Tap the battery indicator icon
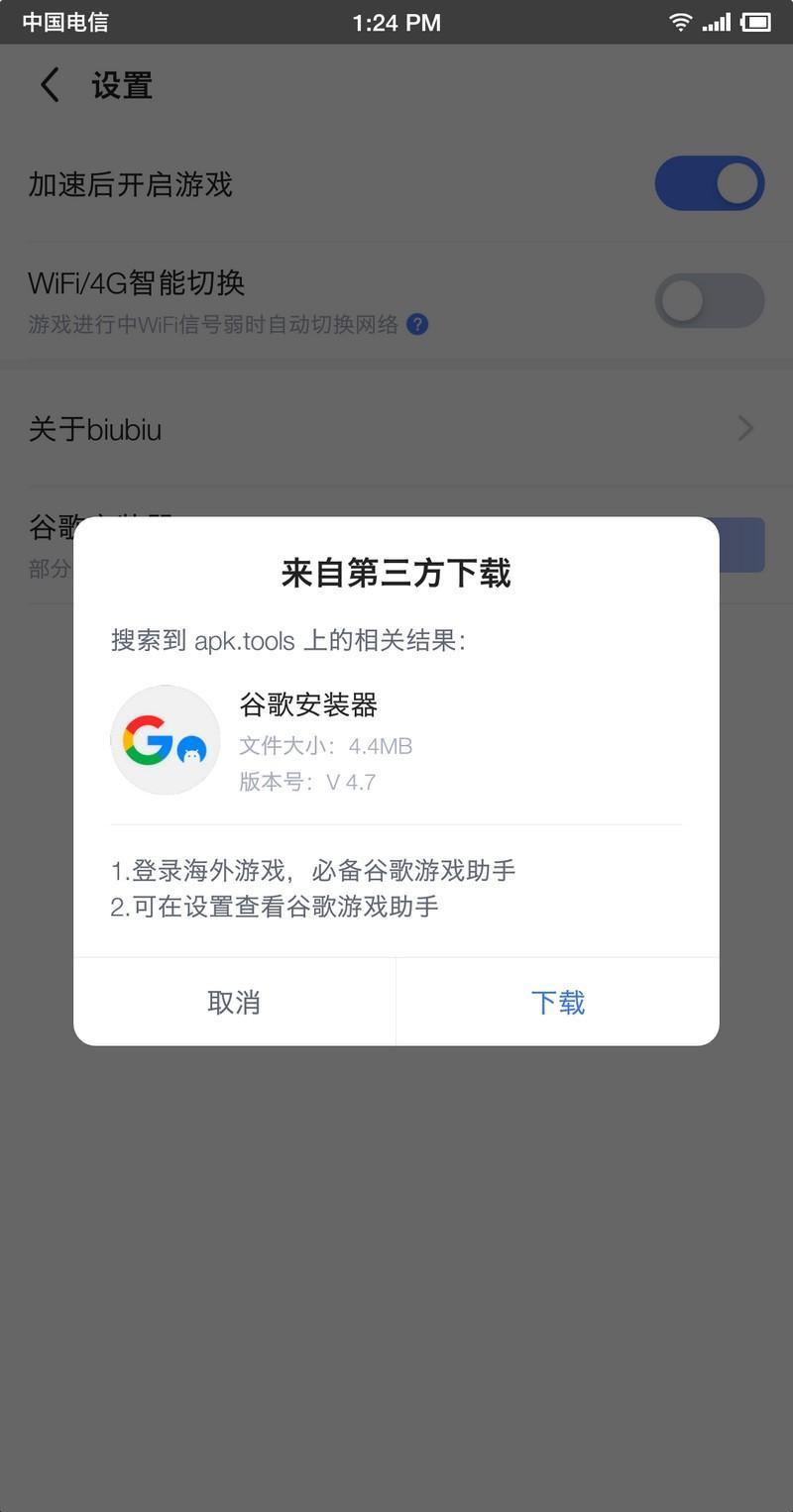 tap(755, 22)
